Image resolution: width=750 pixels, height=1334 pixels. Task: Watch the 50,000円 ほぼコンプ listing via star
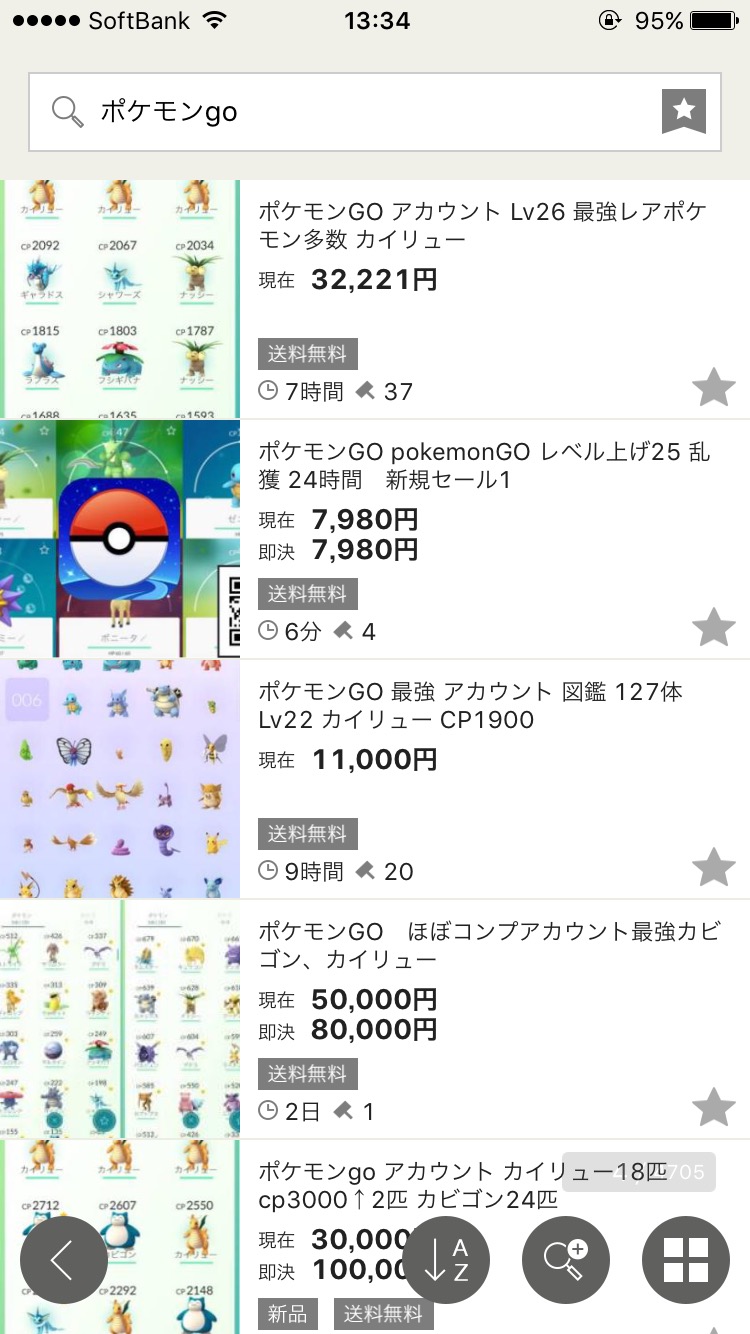coord(713,1107)
